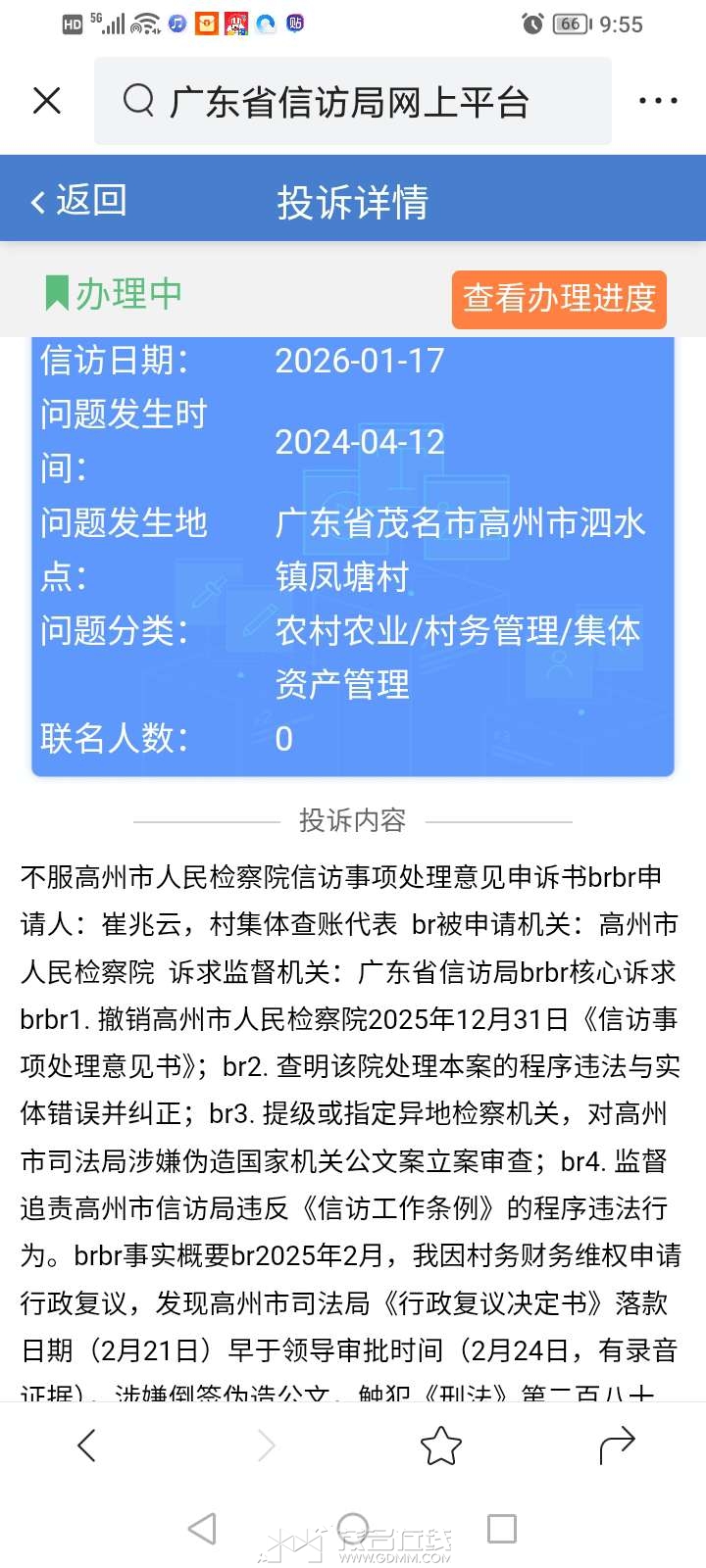
Task: Open the three-dot overflow menu
Action: (657, 101)
